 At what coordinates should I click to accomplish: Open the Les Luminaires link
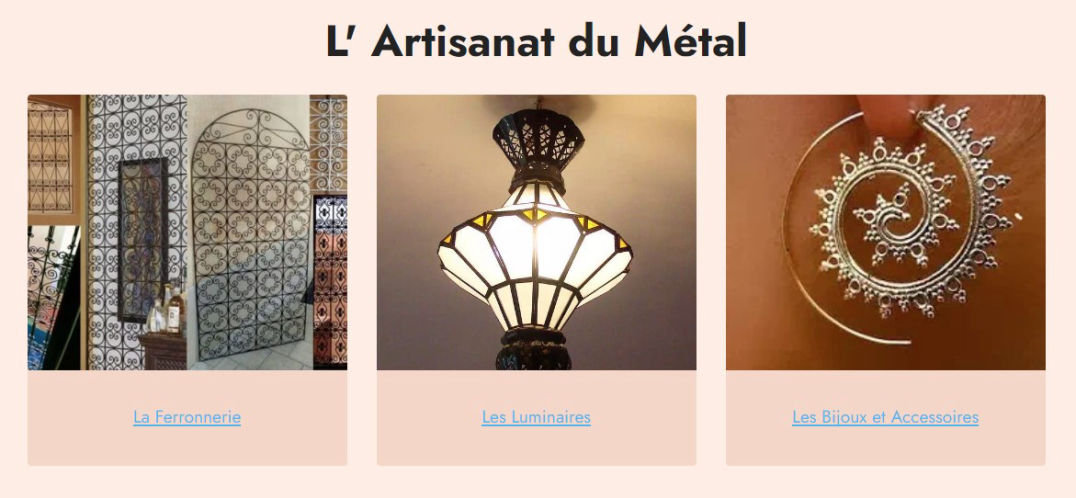(x=536, y=417)
